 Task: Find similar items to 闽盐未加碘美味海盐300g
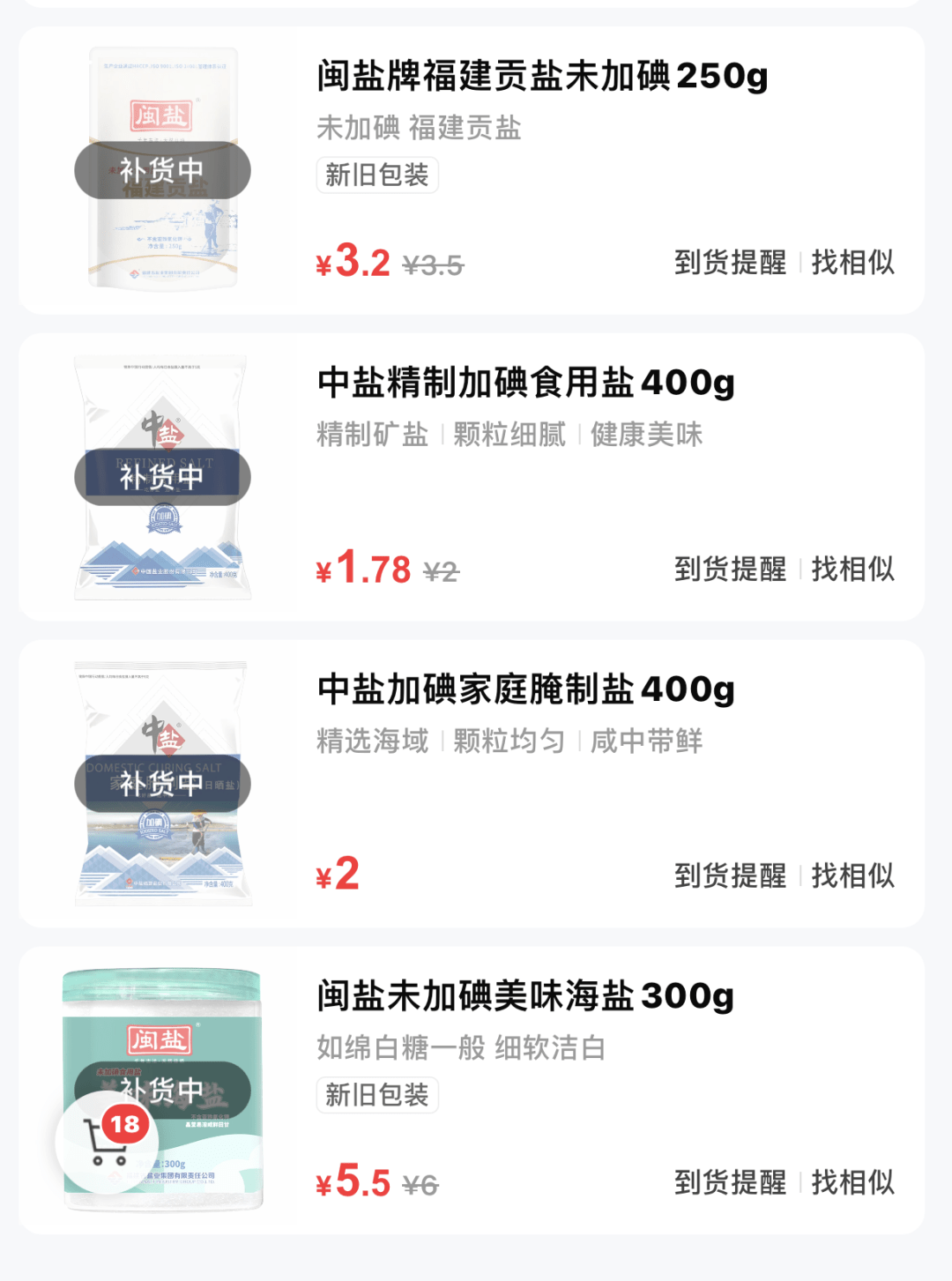click(x=852, y=1183)
